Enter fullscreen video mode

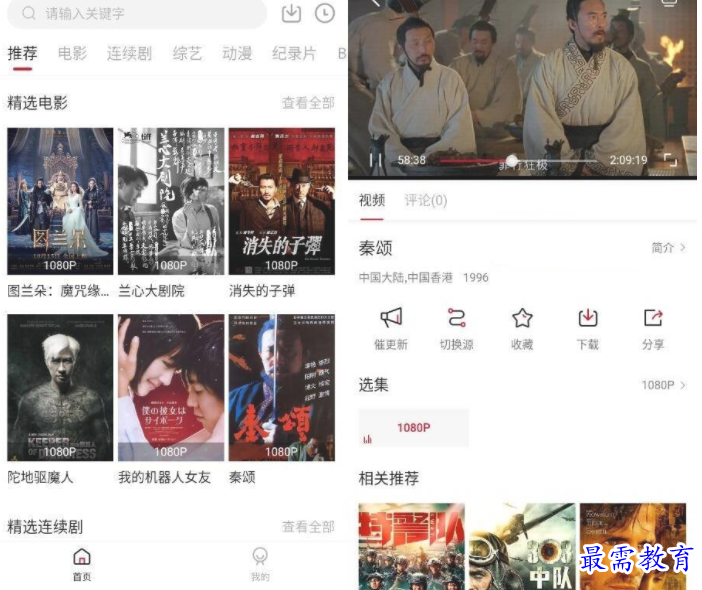670,160
